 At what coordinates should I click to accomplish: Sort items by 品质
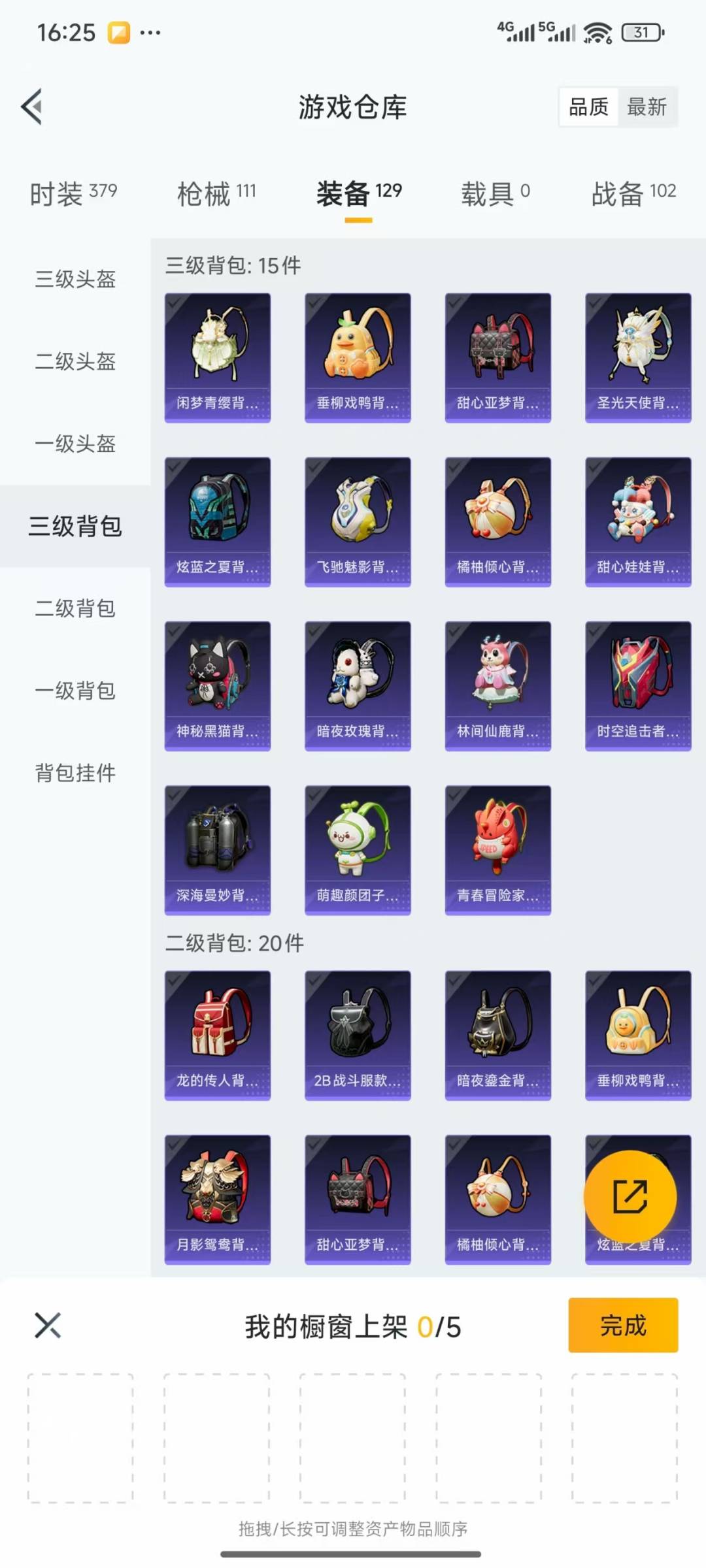pyautogui.click(x=588, y=106)
